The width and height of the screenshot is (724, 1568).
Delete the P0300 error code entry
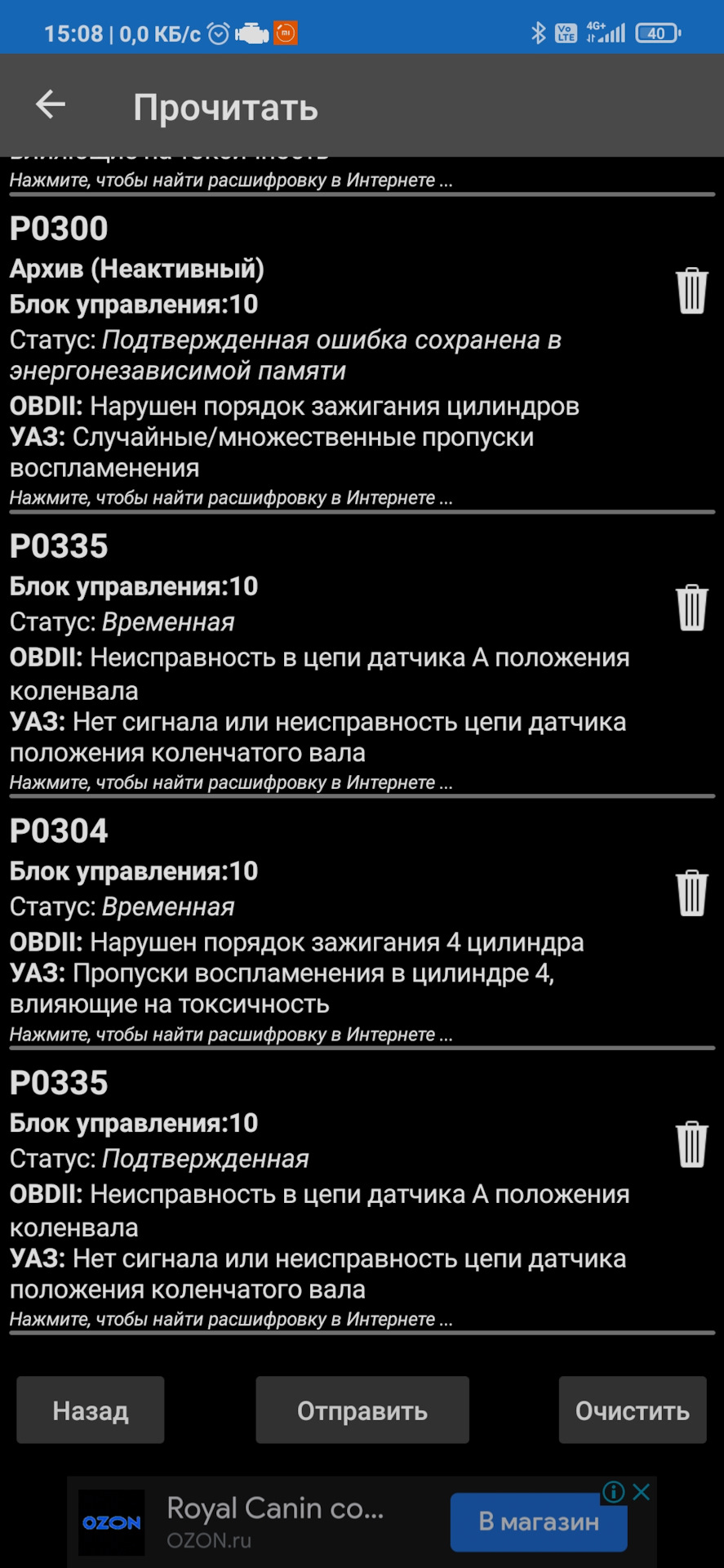(x=691, y=291)
